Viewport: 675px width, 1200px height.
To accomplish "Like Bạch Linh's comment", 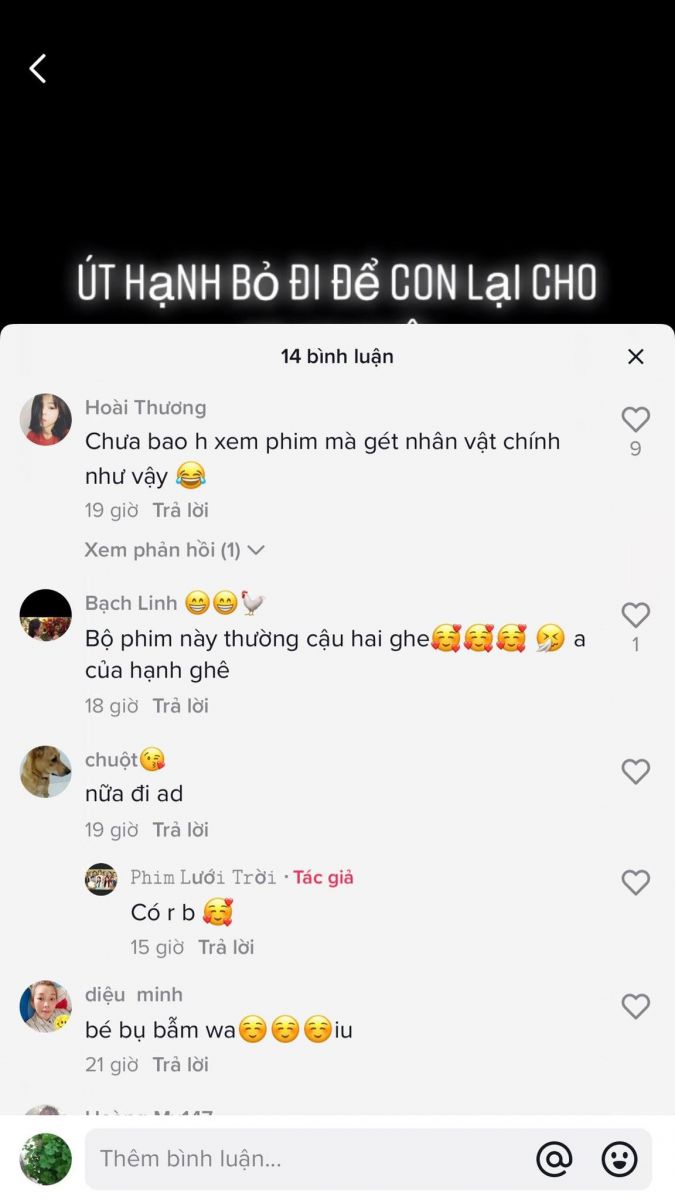I will point(635,615).
